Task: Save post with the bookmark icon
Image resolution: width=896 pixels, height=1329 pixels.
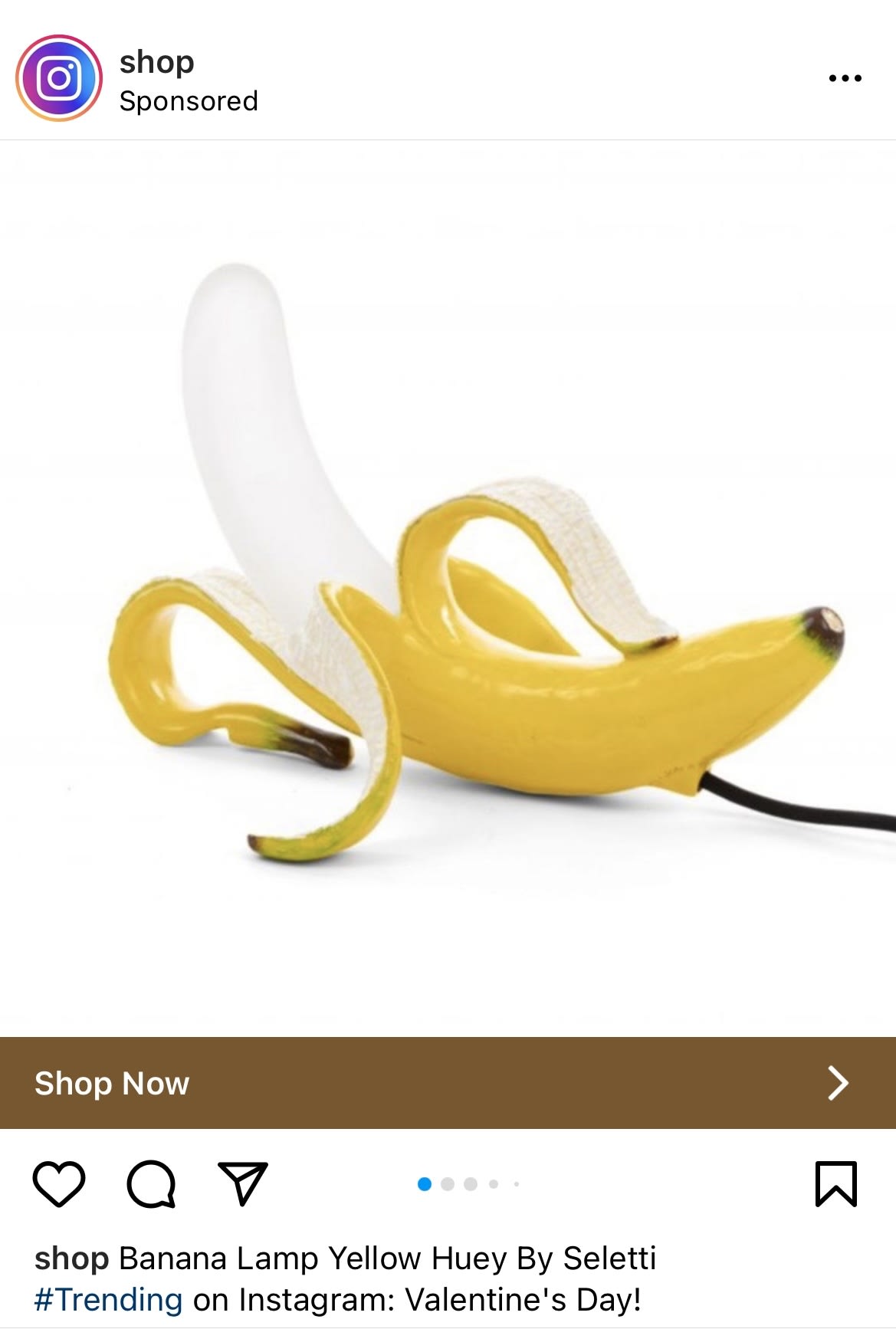Action: [x=835, y=1184]
